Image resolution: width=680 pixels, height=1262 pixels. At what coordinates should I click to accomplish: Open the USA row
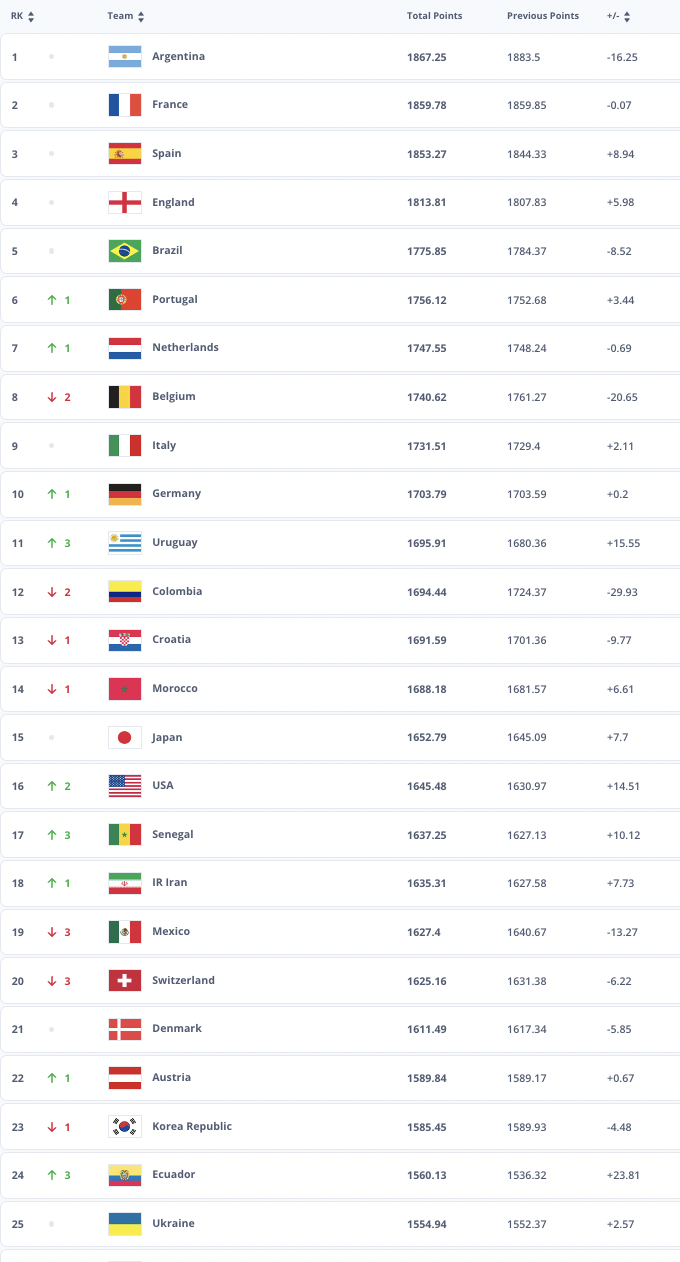click(340, 786)
